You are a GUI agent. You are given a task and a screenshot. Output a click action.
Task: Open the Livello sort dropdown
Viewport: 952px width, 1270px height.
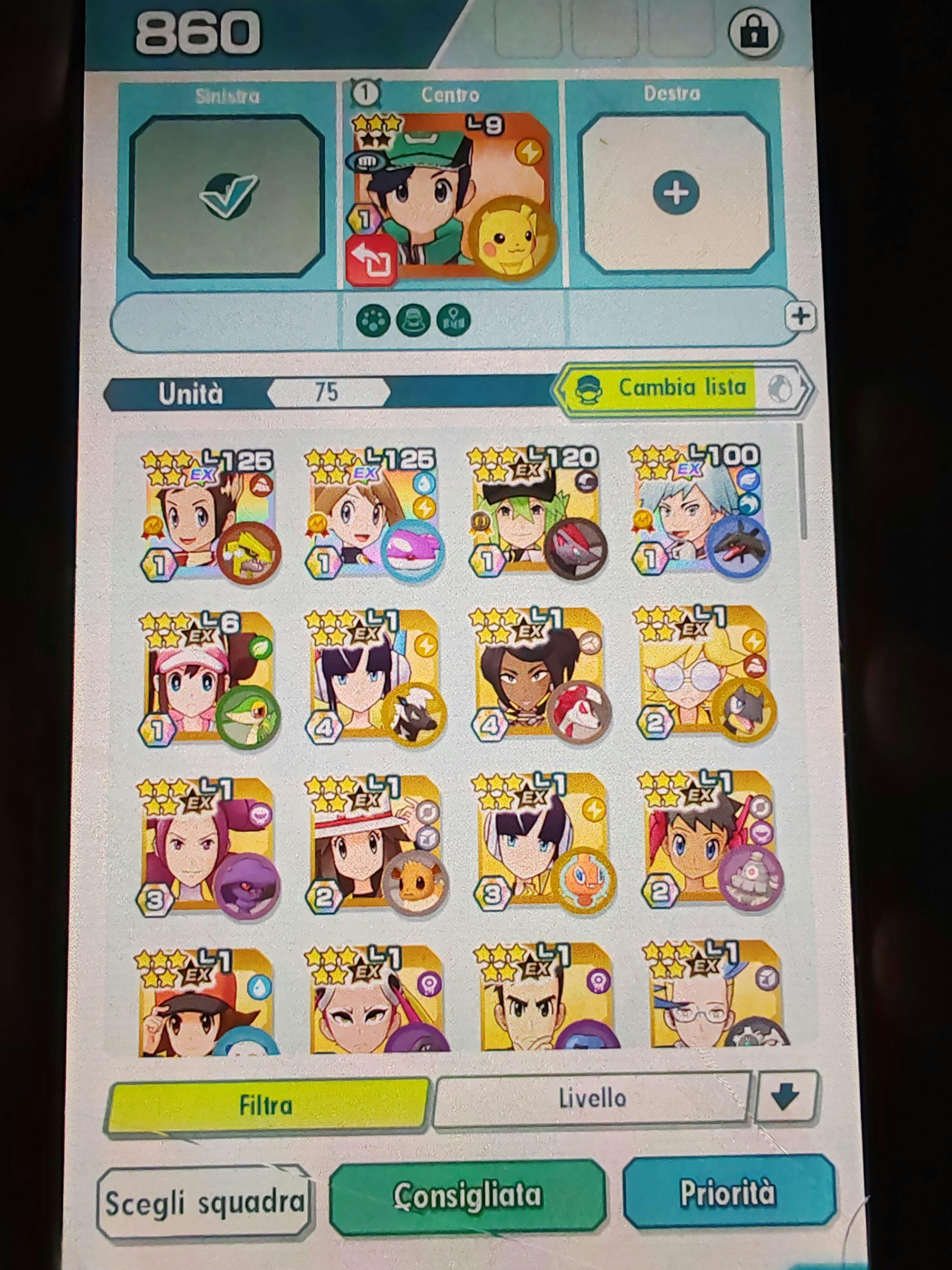point(592,1099)
